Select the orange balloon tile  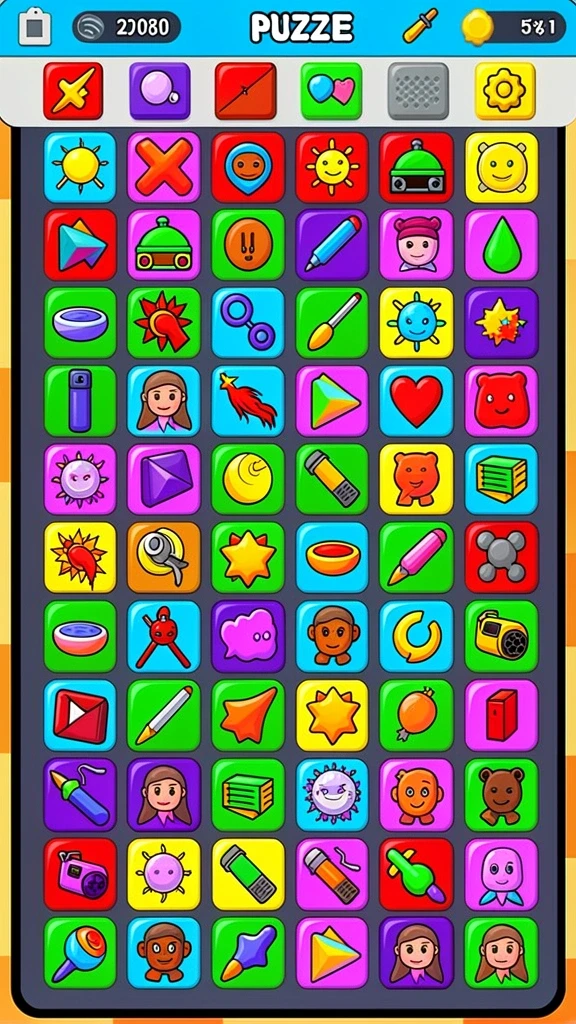(x=416, y=715)
